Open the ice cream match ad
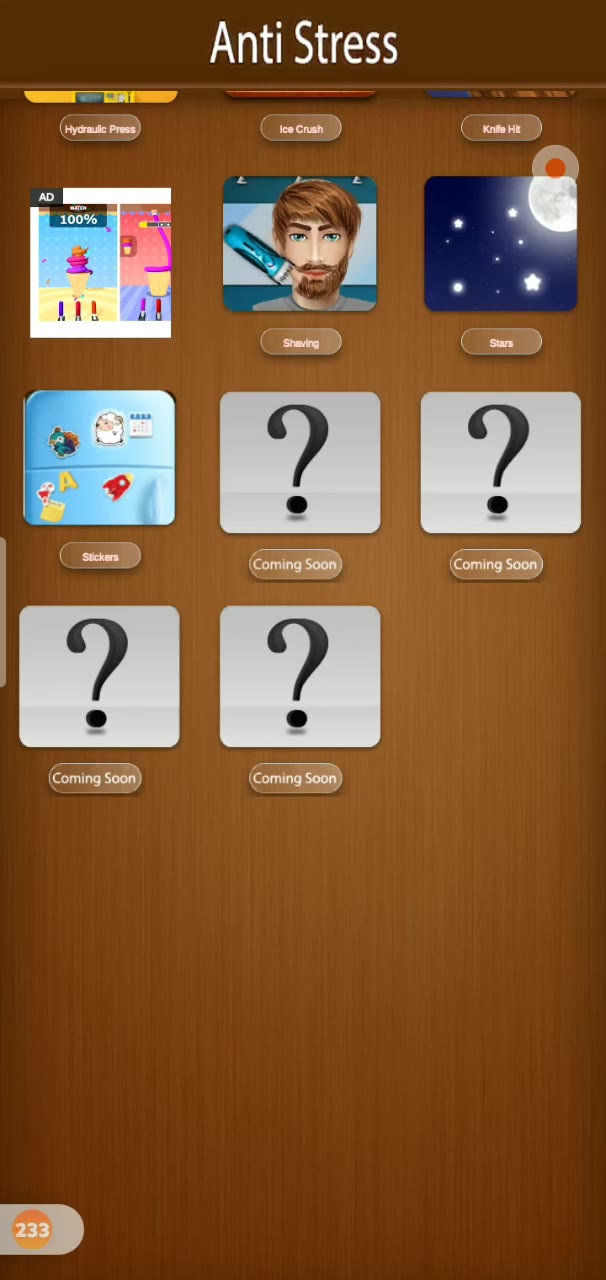This screenshot has height=1280, width=606. pos(101,263)
